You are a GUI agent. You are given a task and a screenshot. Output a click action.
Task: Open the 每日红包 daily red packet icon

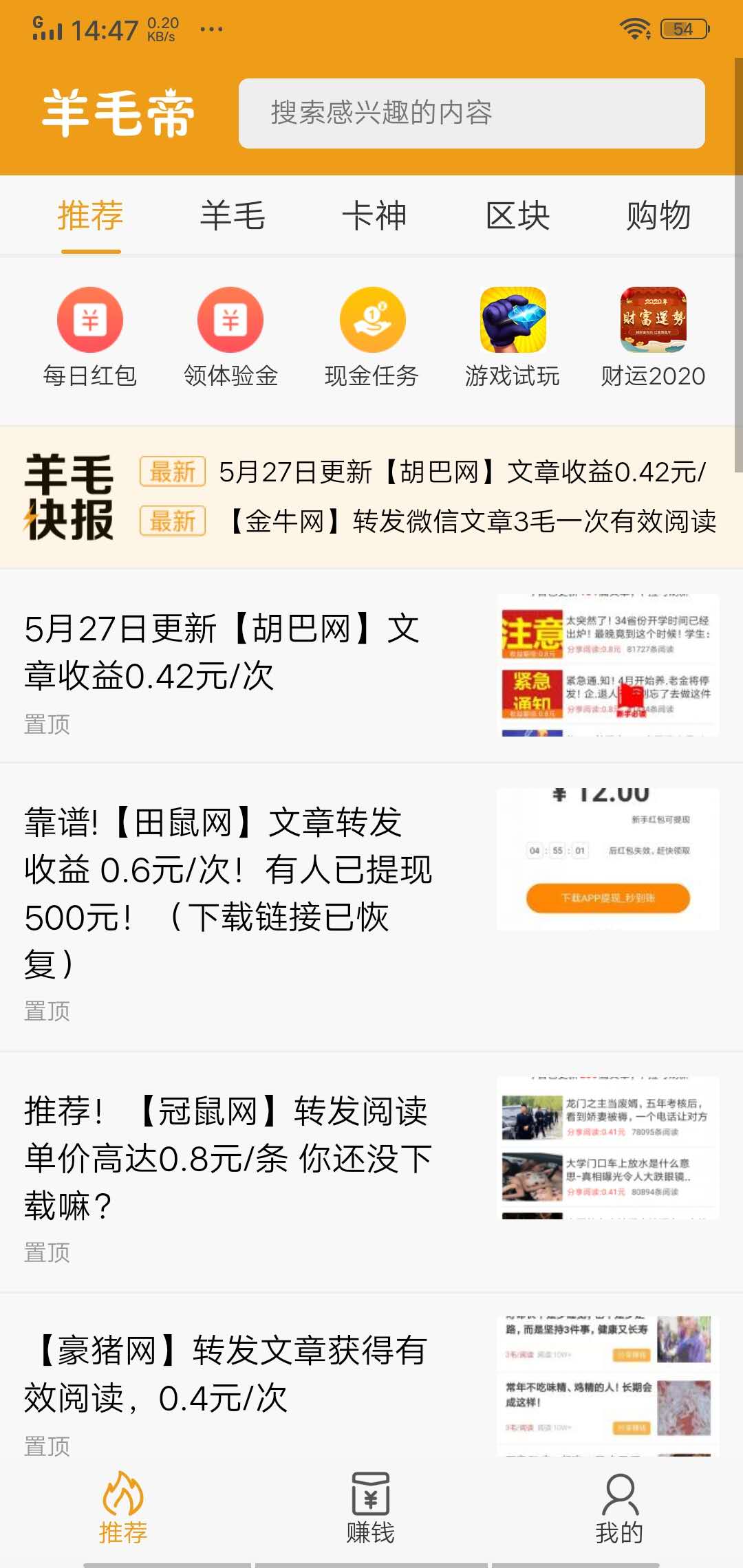pyautogui.click(x=90, y=320)
